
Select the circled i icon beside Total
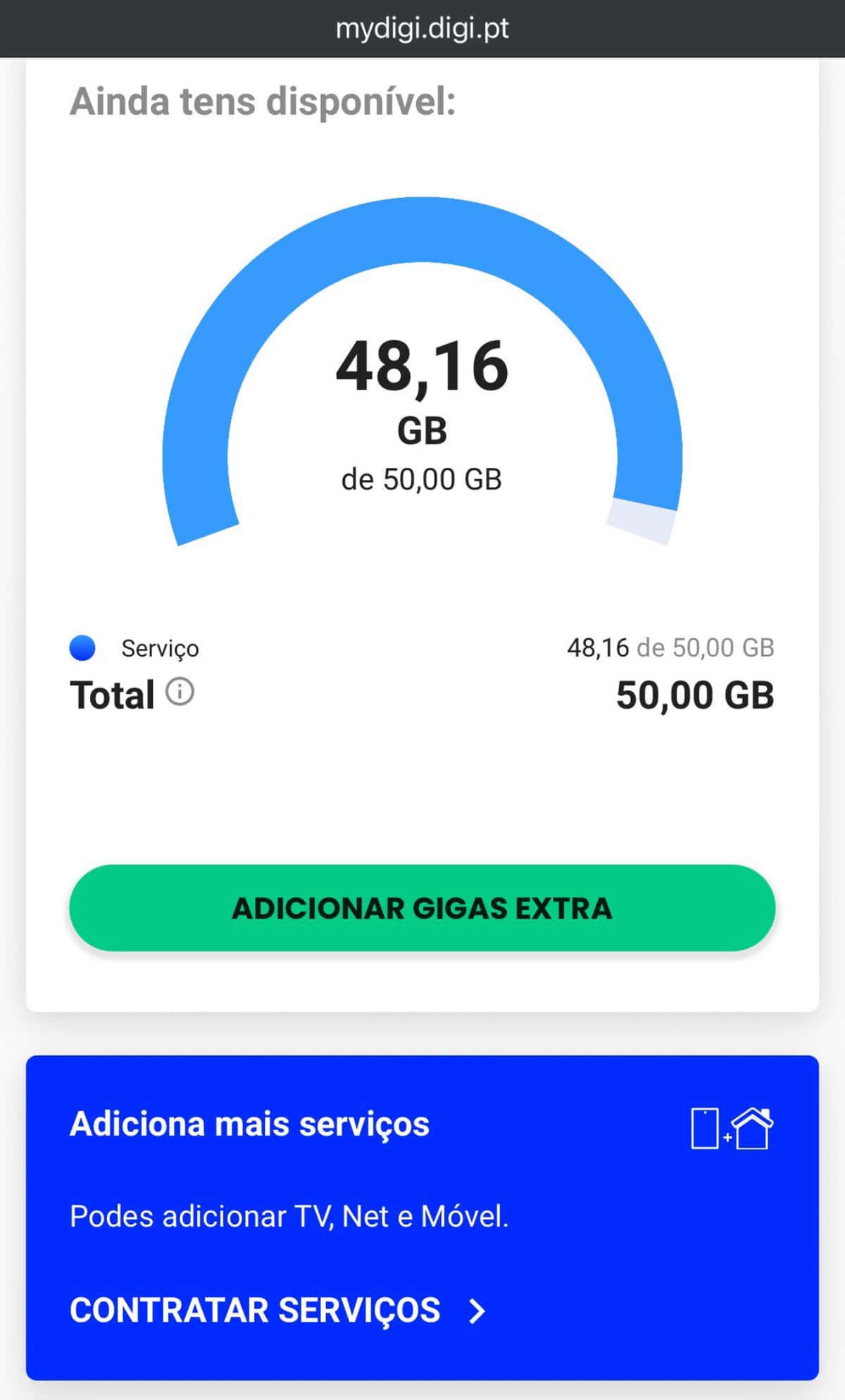point(181,694)
